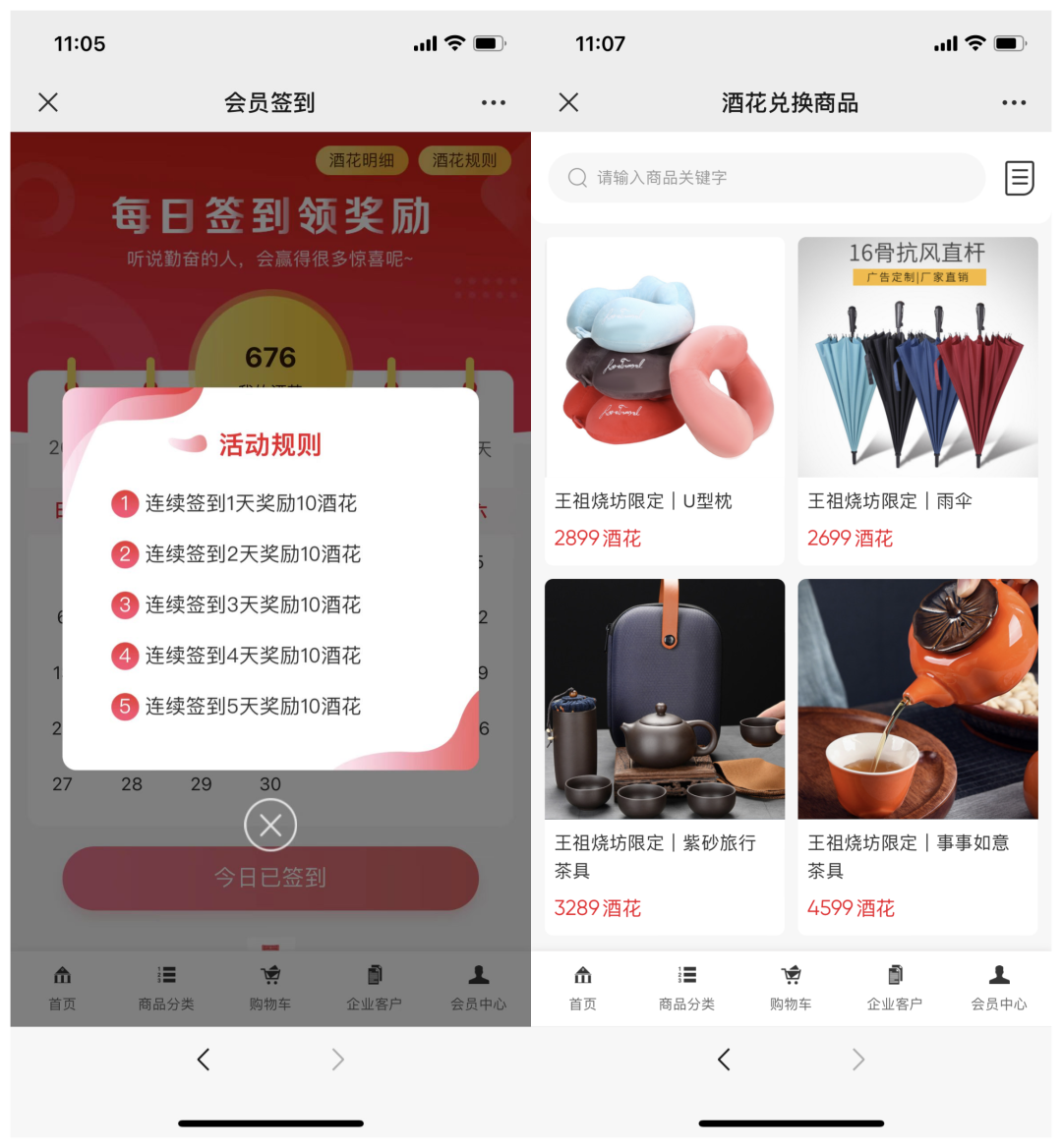
Task: Open the overflow menu on 酒花兑换商品 page
Action: (x=1014, y=102)
